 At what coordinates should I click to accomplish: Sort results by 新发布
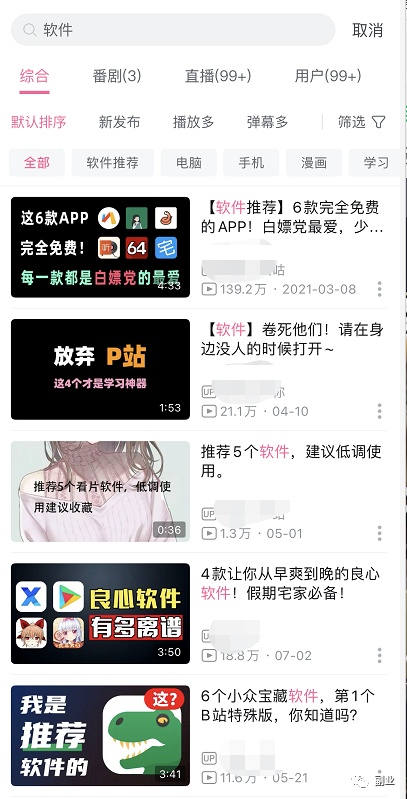point(119,122)
